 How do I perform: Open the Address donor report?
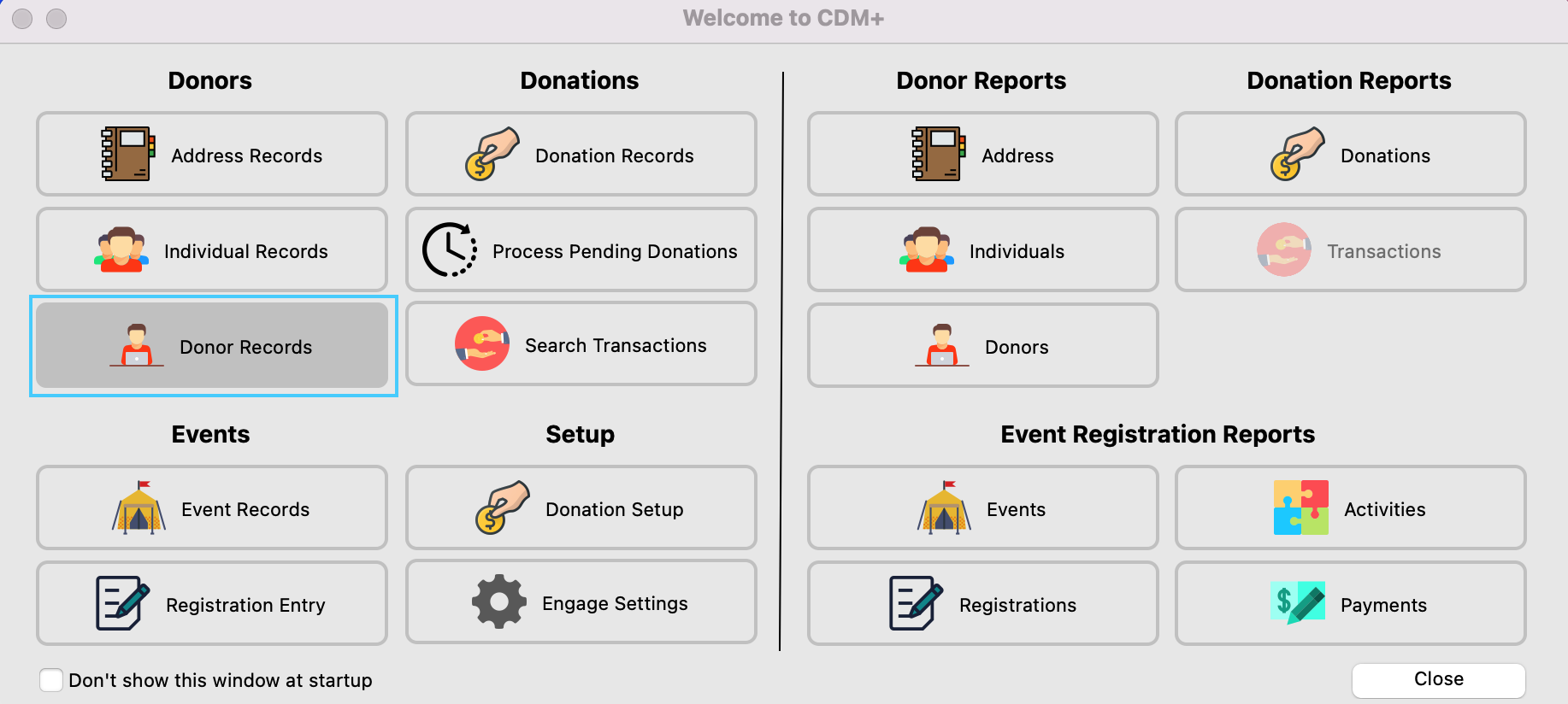983,155
